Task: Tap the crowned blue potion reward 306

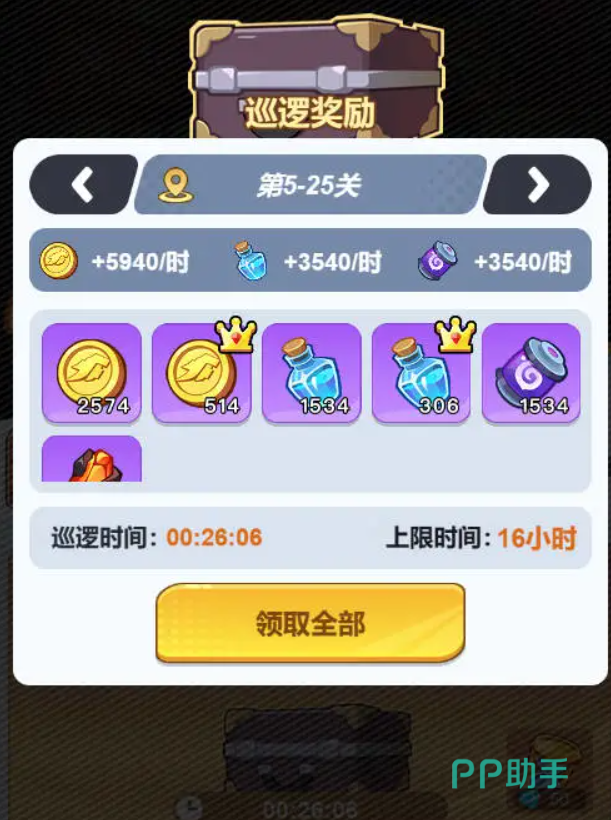Action: point(421,373)
